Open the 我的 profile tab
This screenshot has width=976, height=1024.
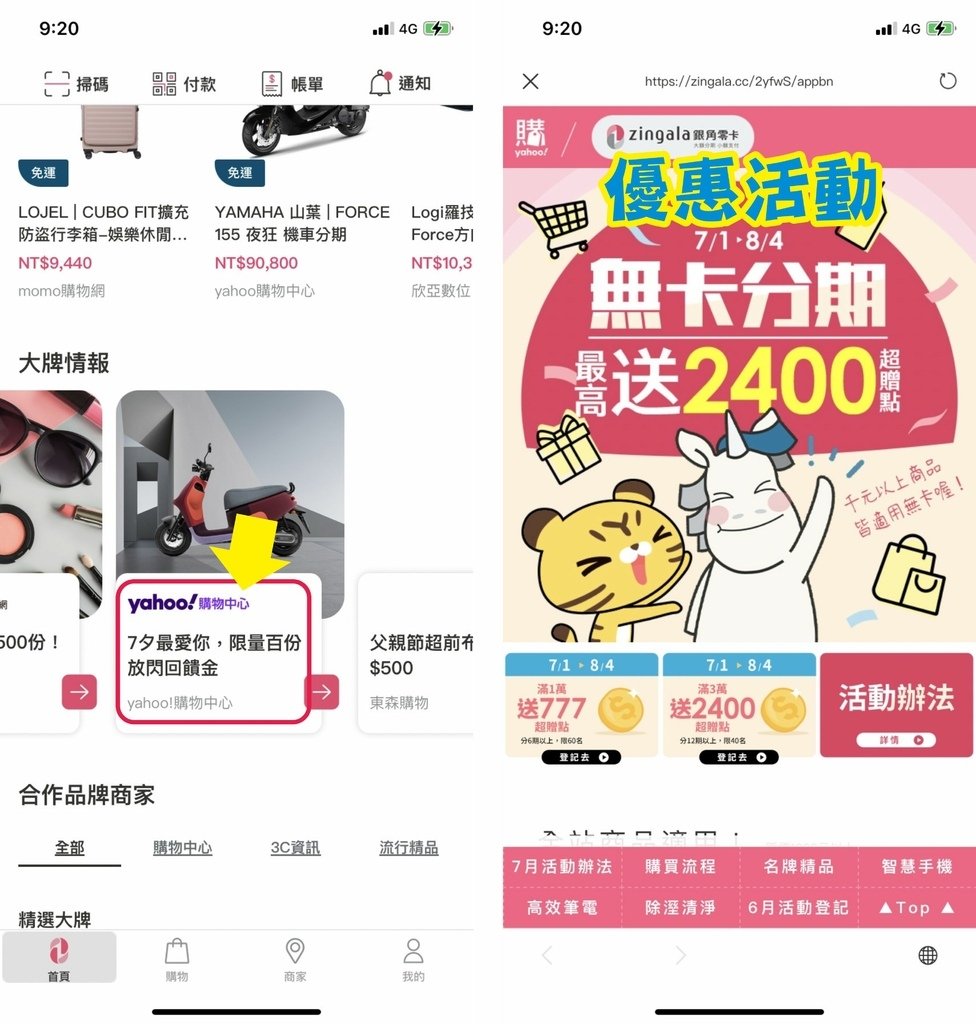pyautogui.click(x=413, y=959)
